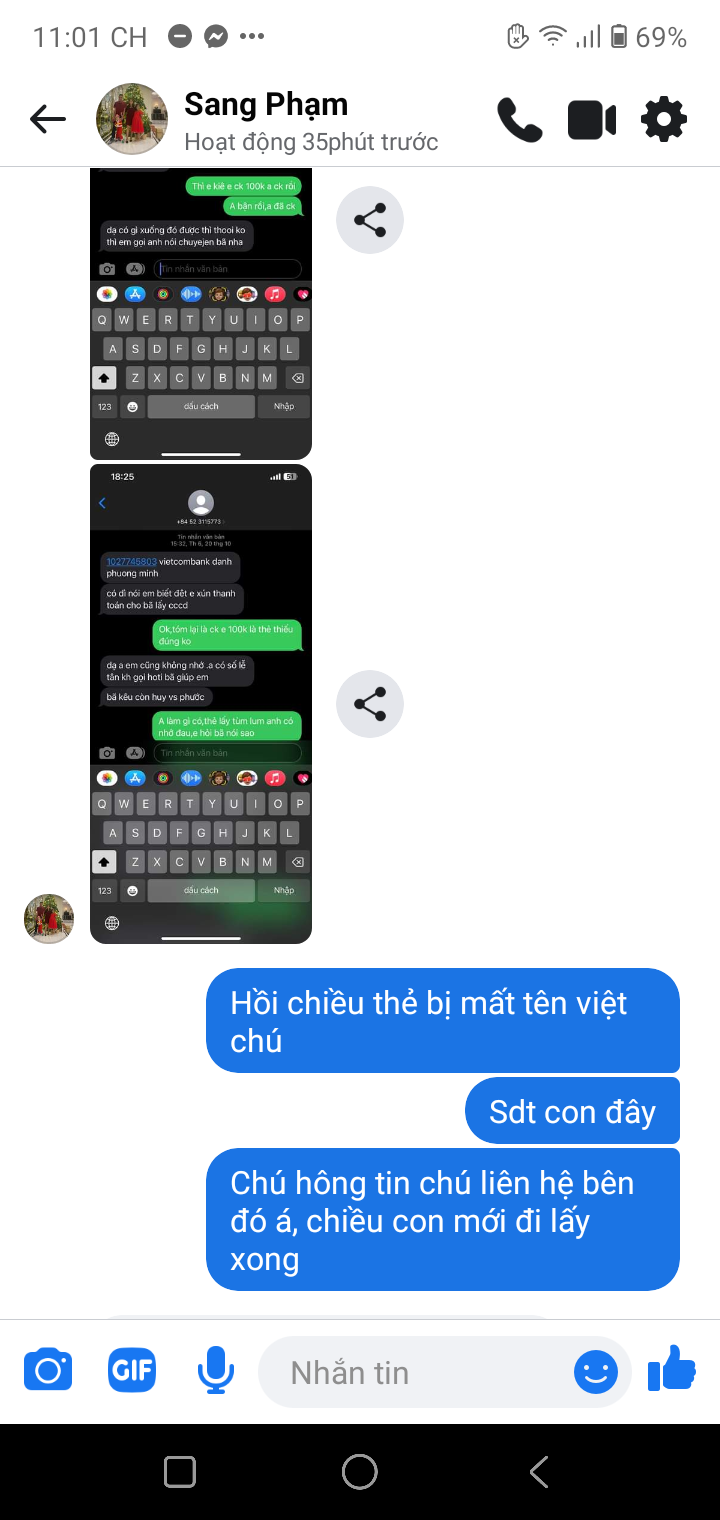Screen dimensions: 720x1520
Task: Open conversation settings gear
Action: (664, 120)
